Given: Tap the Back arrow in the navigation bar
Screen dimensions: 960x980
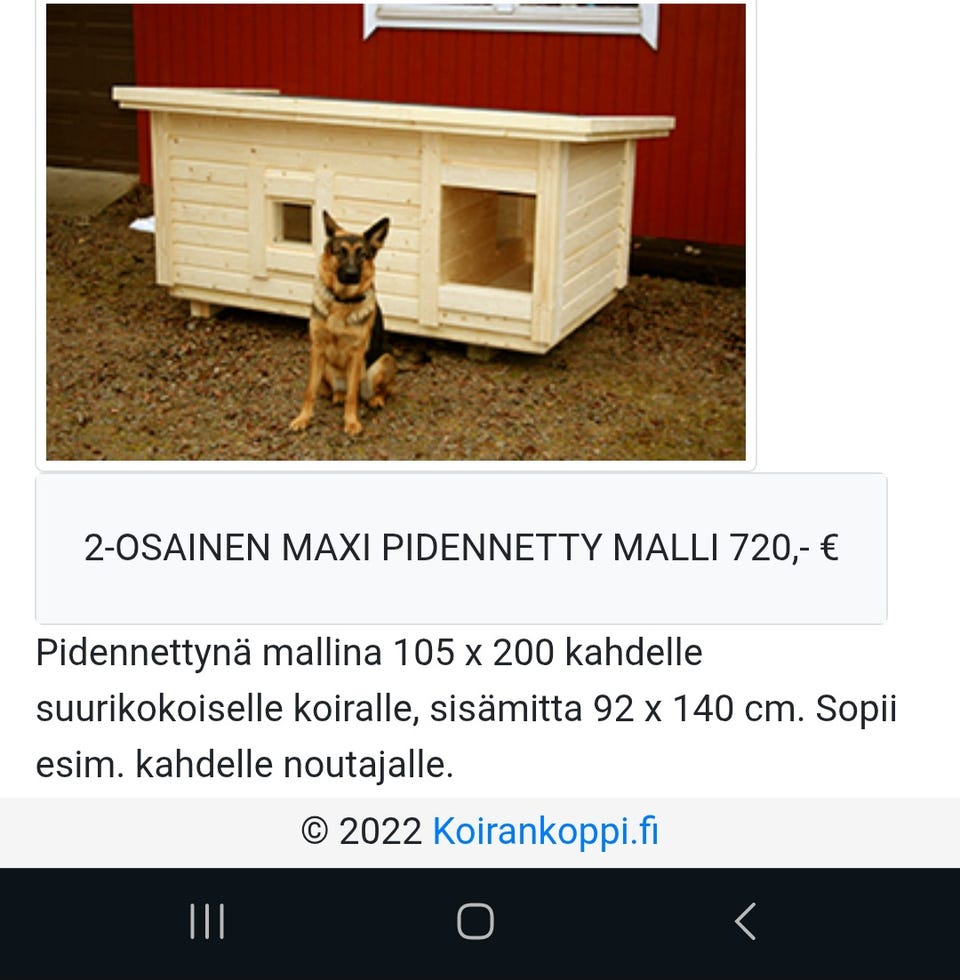Looking at the screenshot, I should (745, 922).
